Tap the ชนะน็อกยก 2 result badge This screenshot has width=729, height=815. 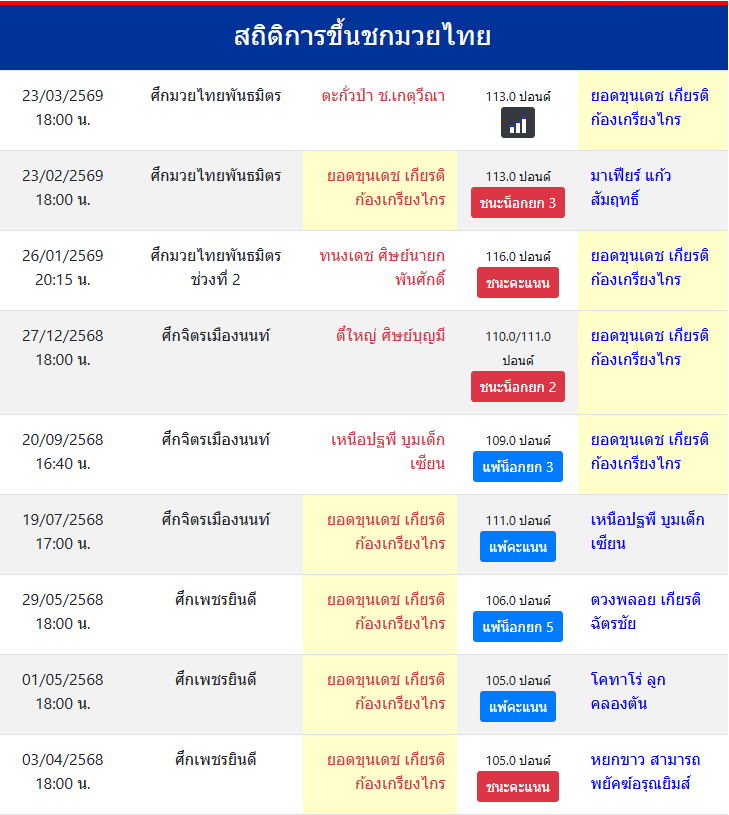[517, 386]
